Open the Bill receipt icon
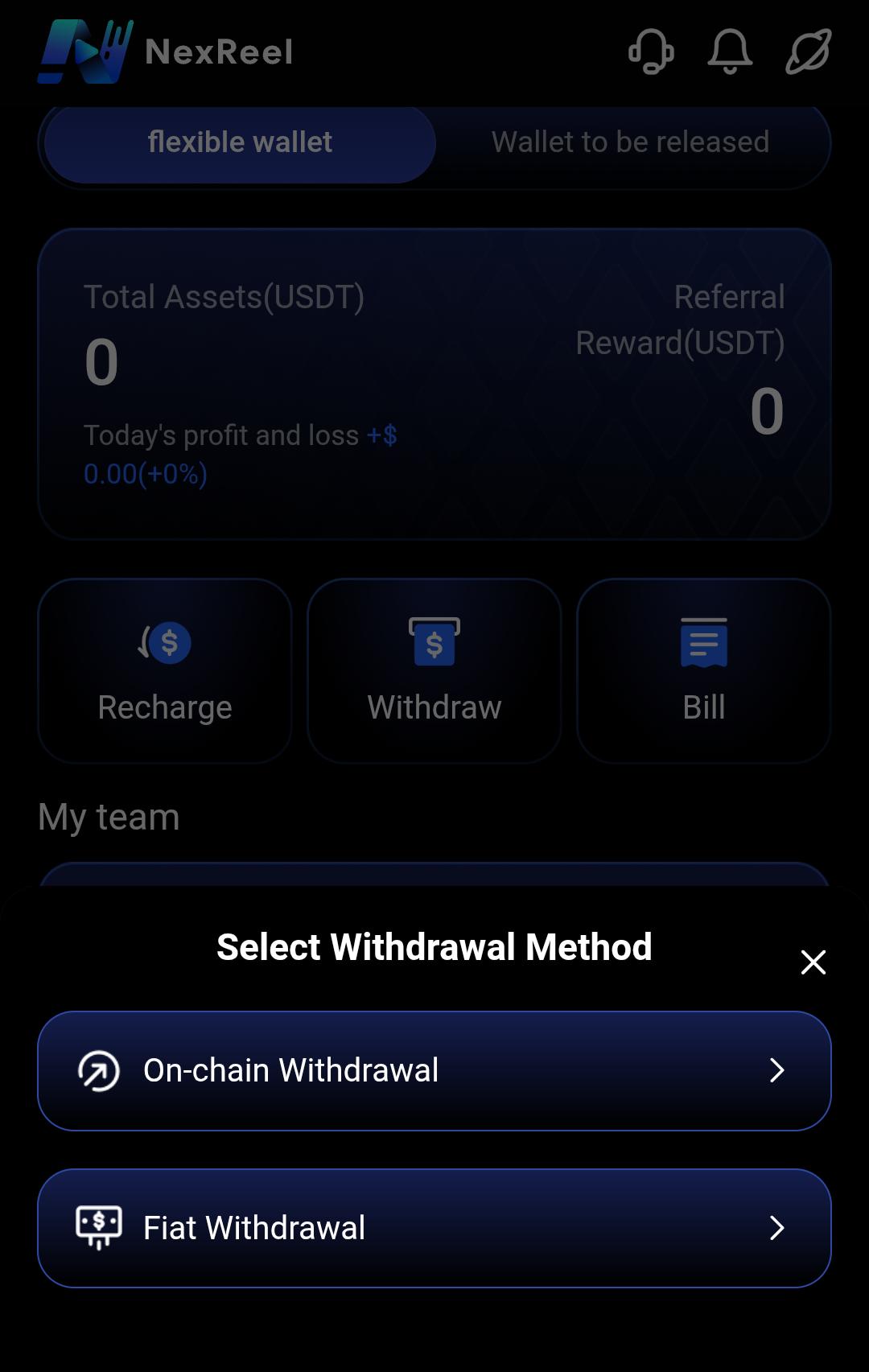The height and width of the screenshot is (1372, 869). click(x=704, y=642)
